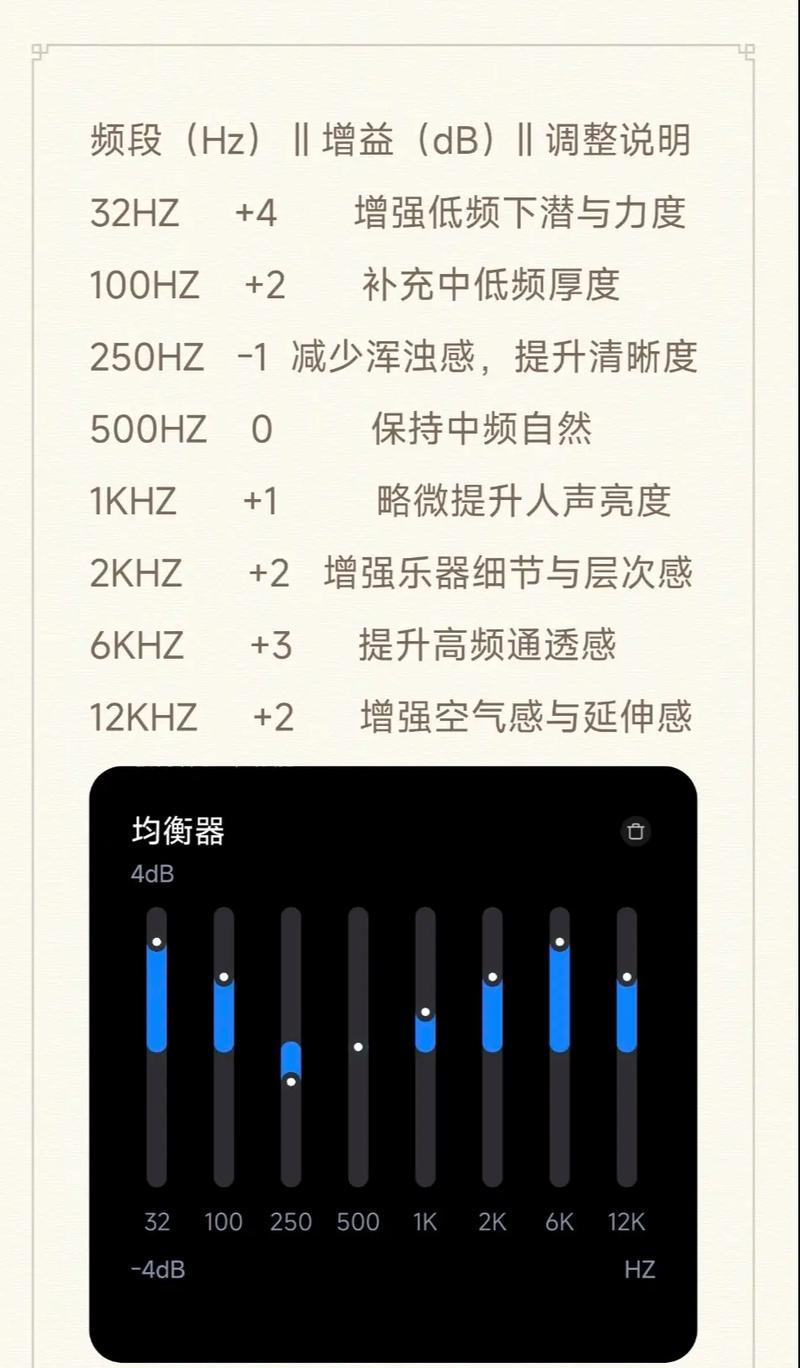Screen dimensions: 800x1368
Task: Select the 12K slider handle
Action: point(625,978)
